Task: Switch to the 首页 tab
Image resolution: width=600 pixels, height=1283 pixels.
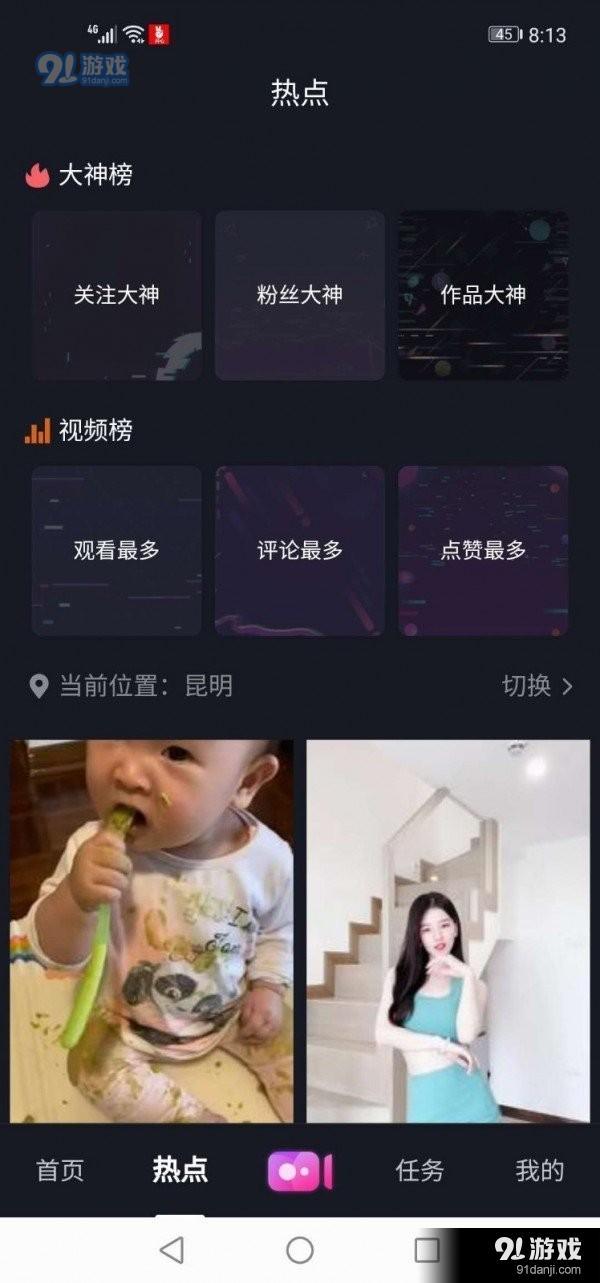Action: [60, 1170]
